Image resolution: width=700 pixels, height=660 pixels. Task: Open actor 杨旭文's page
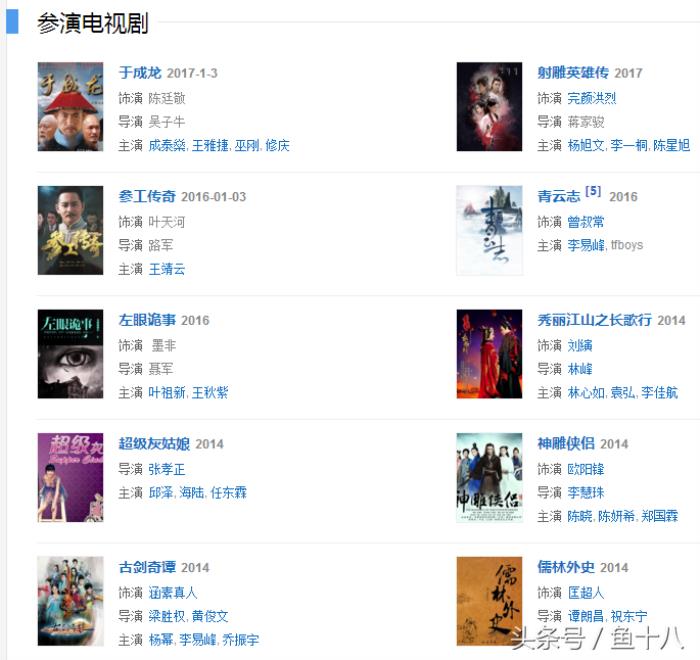point(585,146)
